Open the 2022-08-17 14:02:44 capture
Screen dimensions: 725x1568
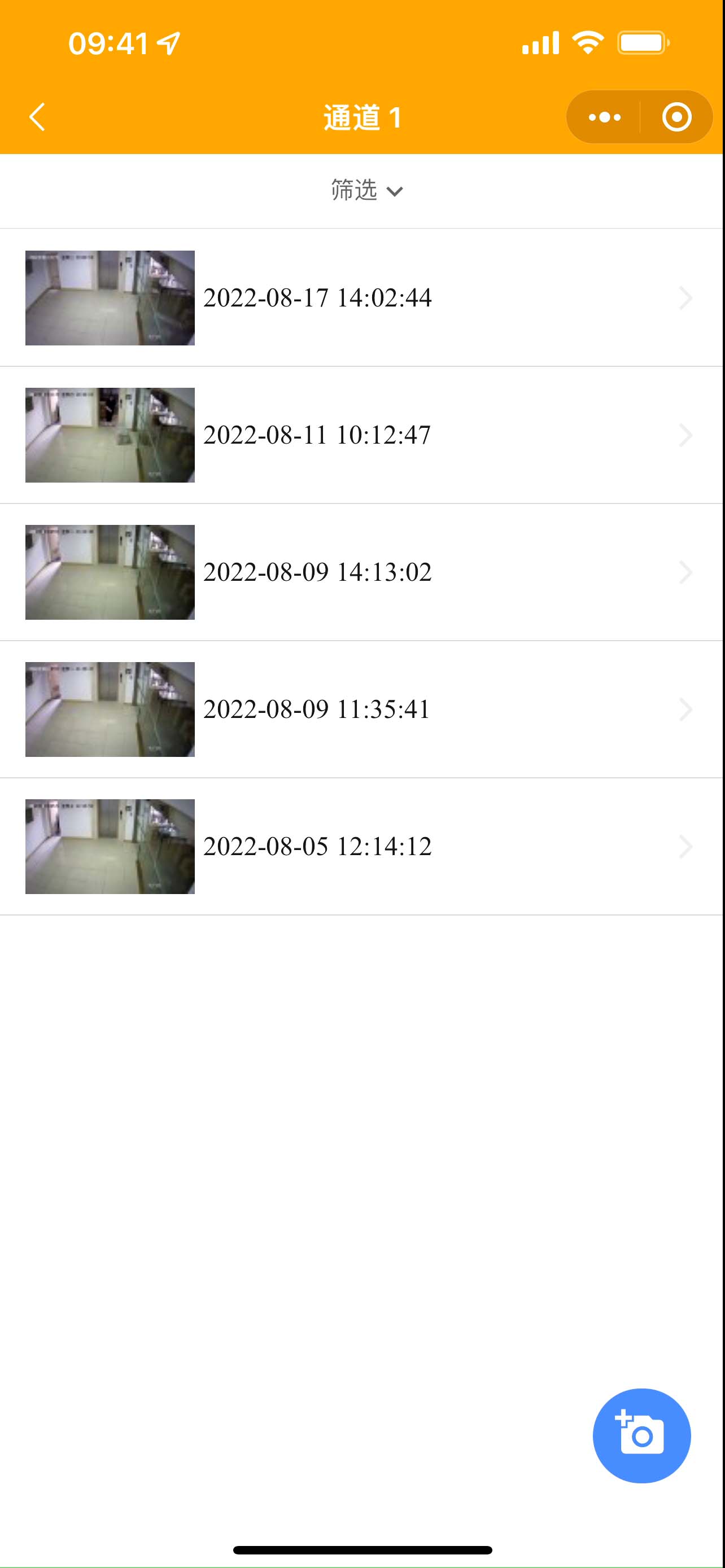361,297
